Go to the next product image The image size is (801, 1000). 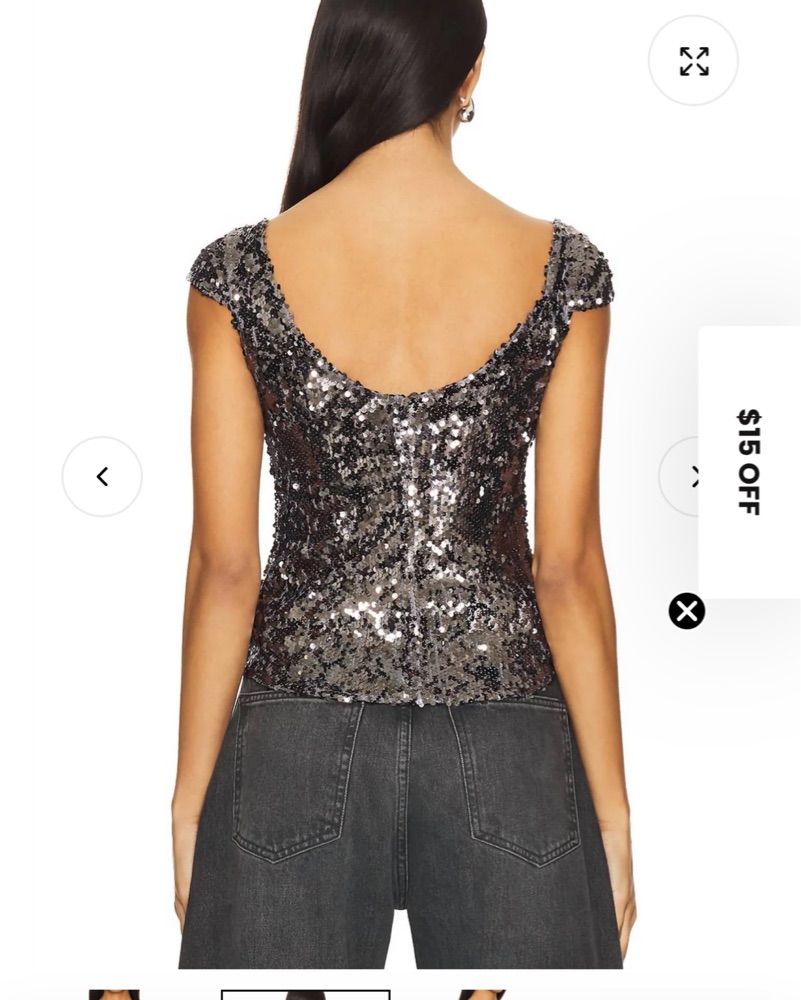tap(680, 477)
